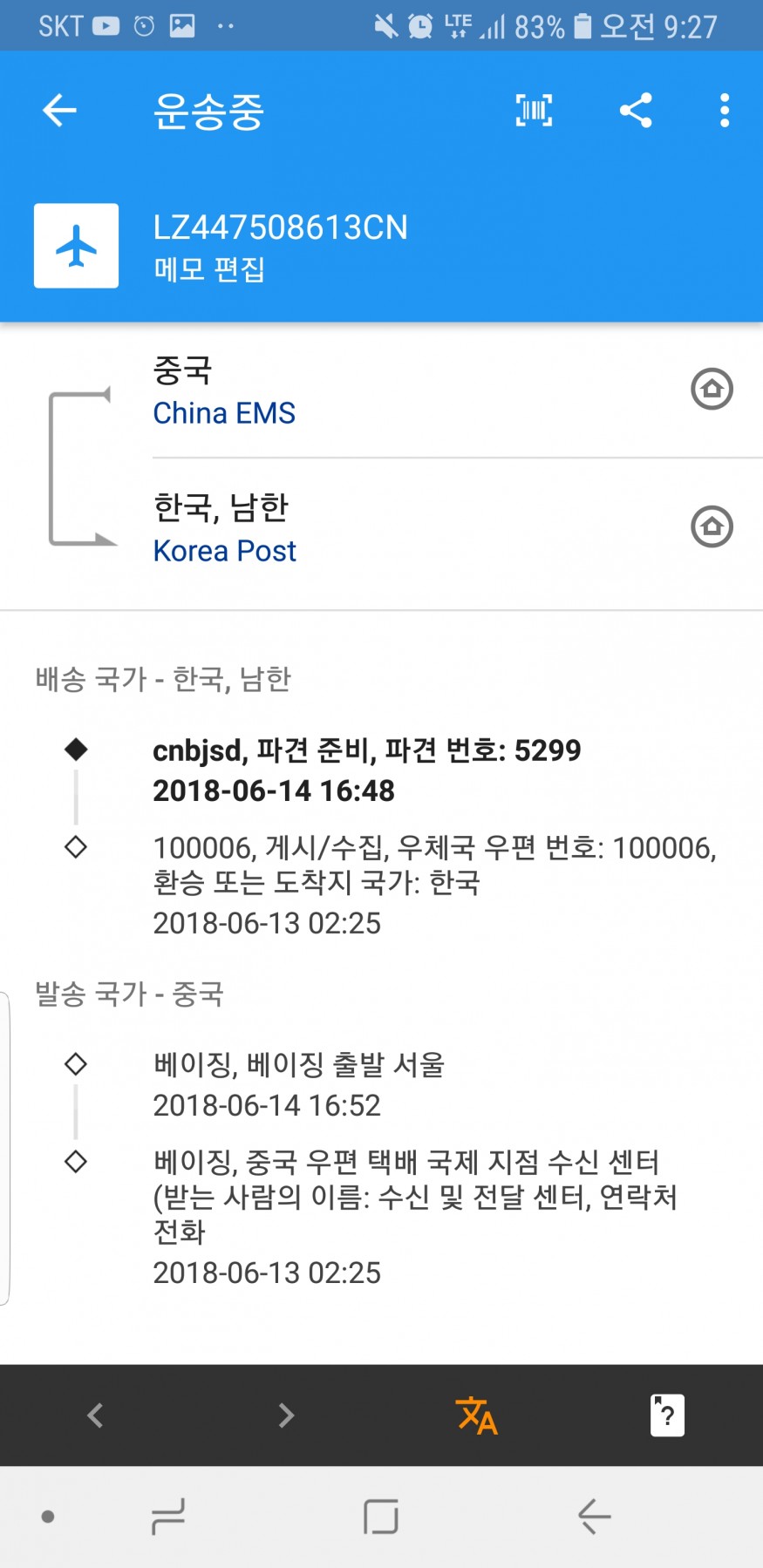
Task: Share this tracking information
Action: [636, 111]
